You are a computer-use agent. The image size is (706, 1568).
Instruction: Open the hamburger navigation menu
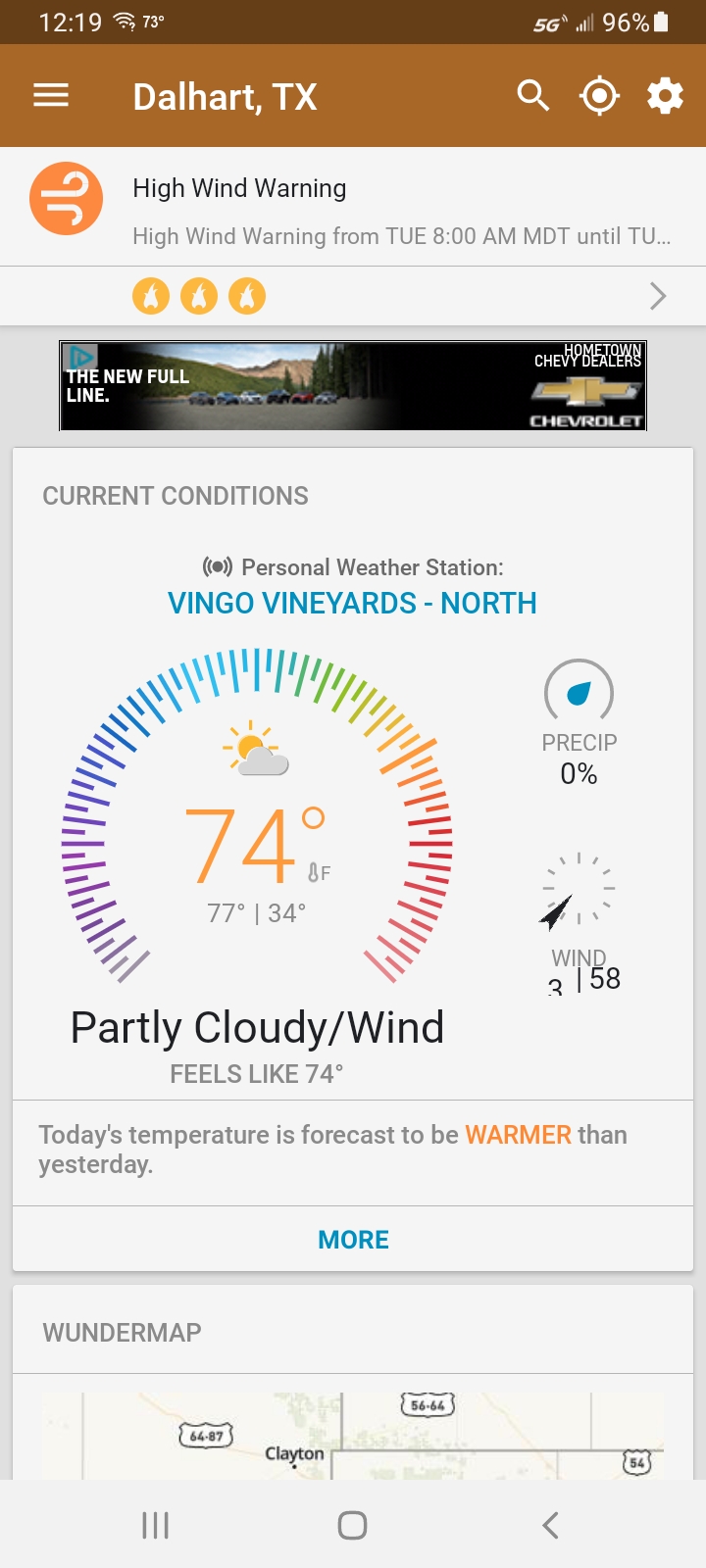(x=51, y=96)
